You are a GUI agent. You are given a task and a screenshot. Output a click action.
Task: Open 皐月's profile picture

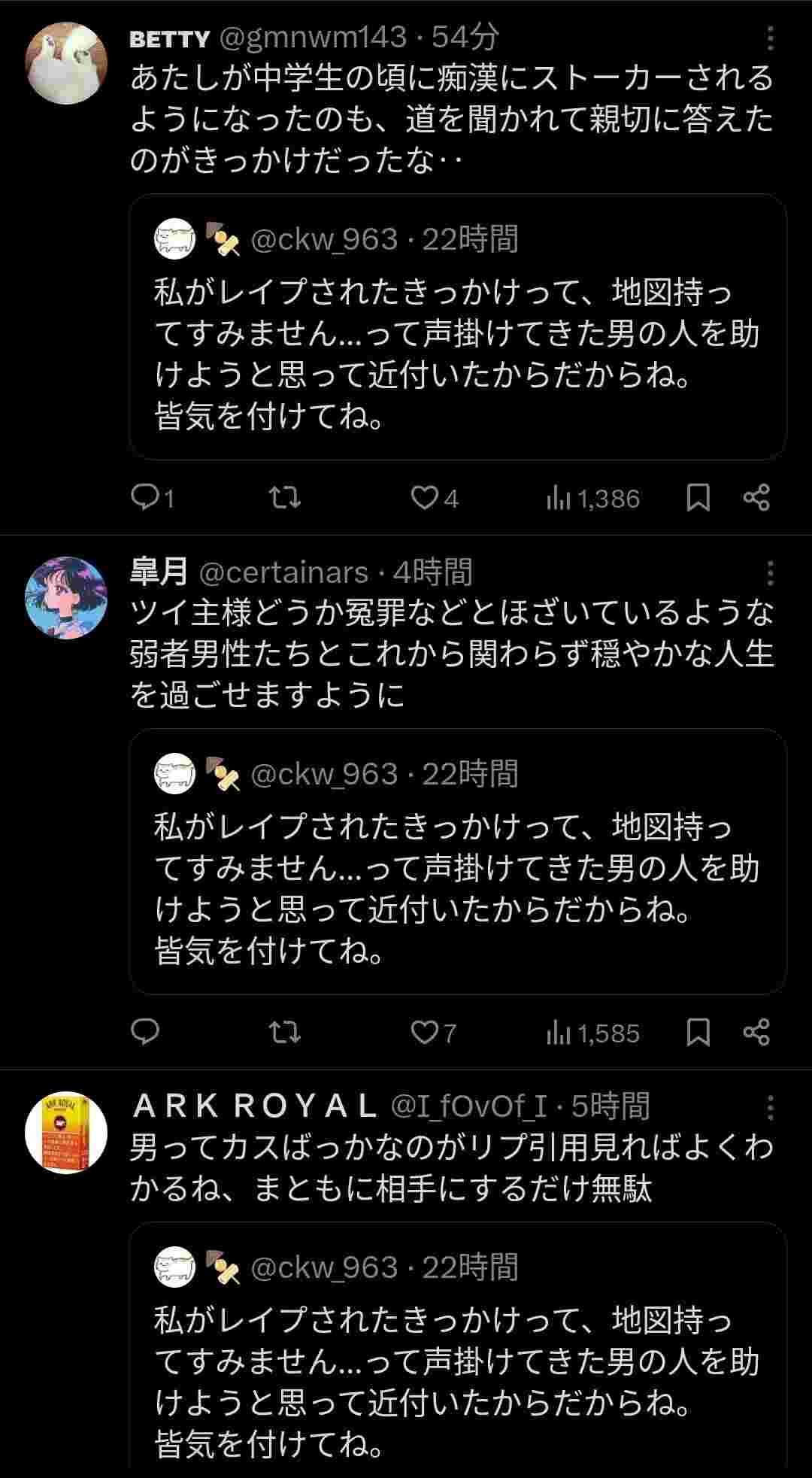[66, 597]
